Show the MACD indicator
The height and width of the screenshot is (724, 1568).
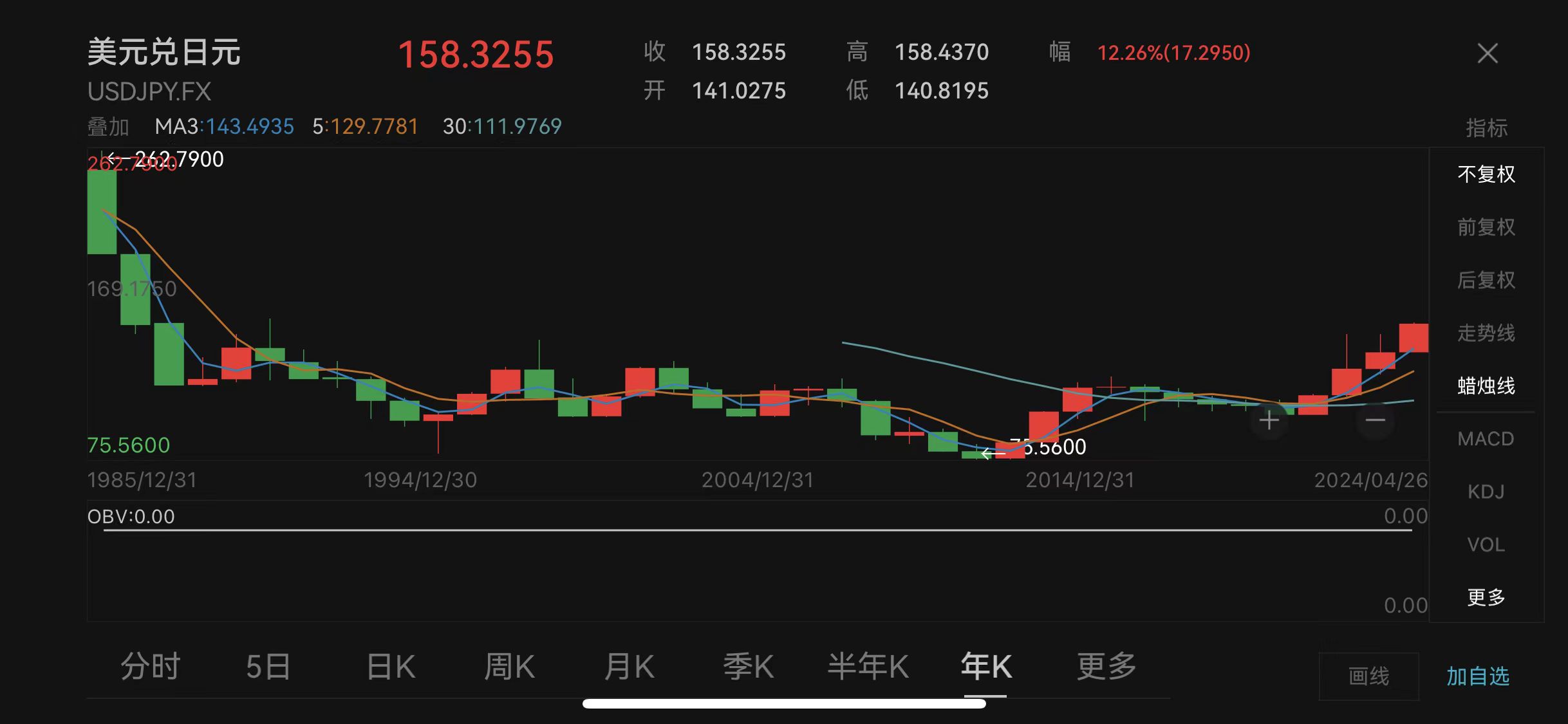[1486, 439]
